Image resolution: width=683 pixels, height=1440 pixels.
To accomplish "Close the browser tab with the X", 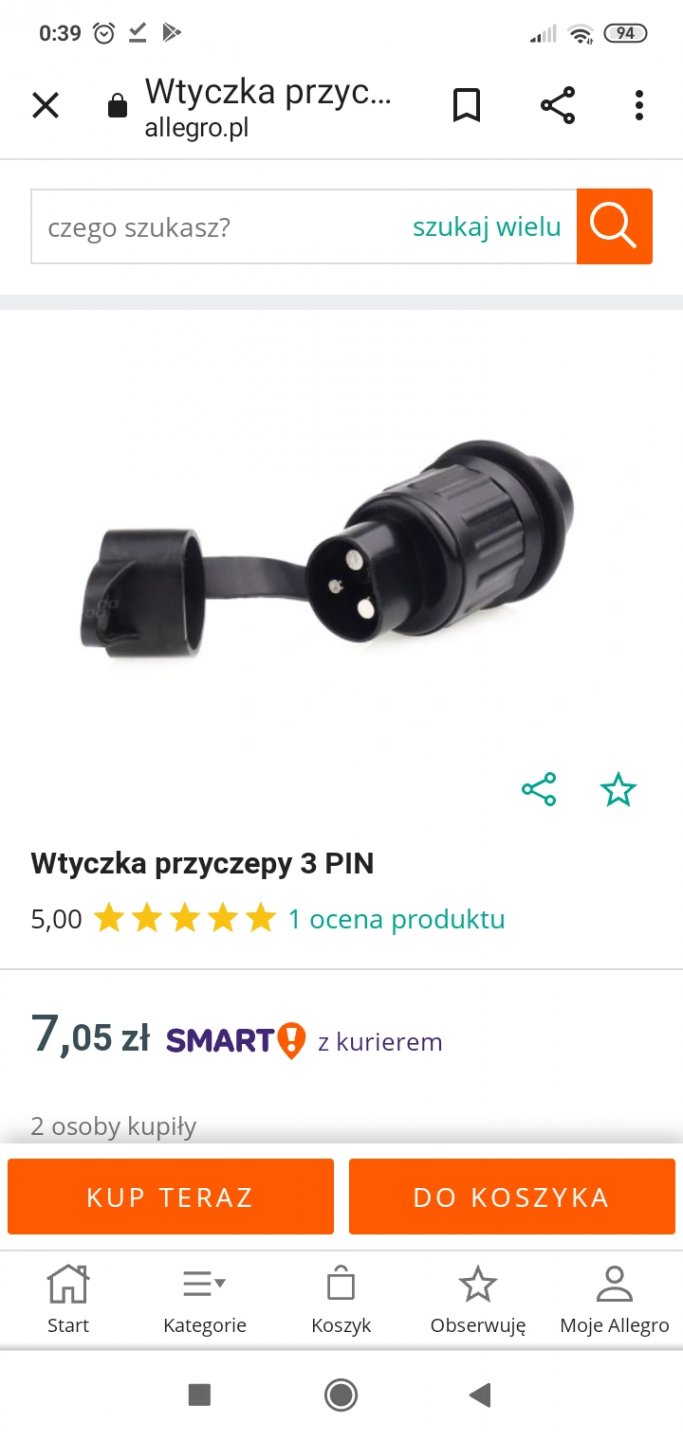I will pyautogui.click(x=46, y=105).
